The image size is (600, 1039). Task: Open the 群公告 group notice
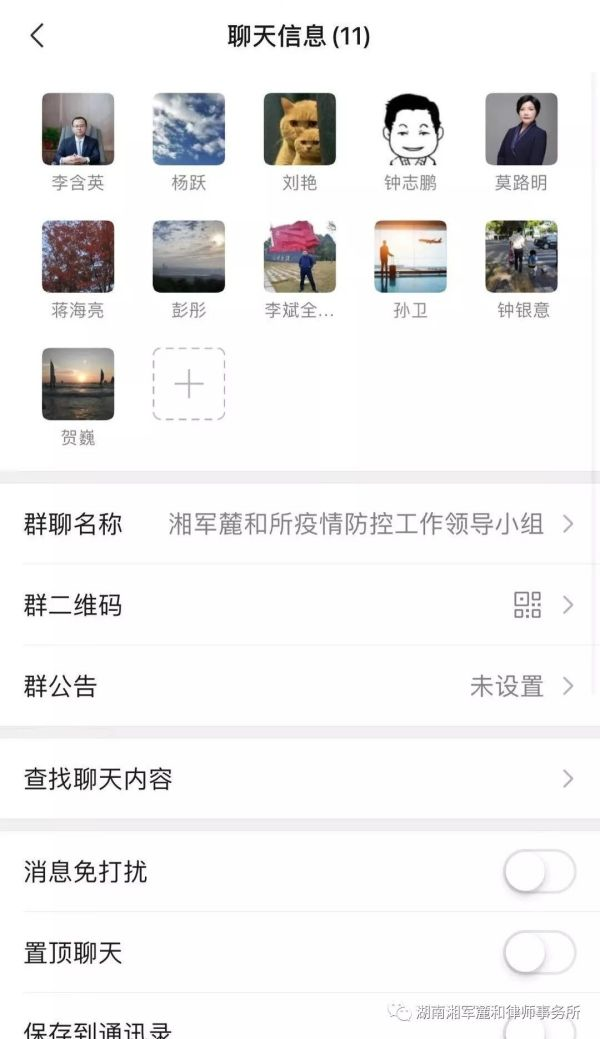(300, 686)
